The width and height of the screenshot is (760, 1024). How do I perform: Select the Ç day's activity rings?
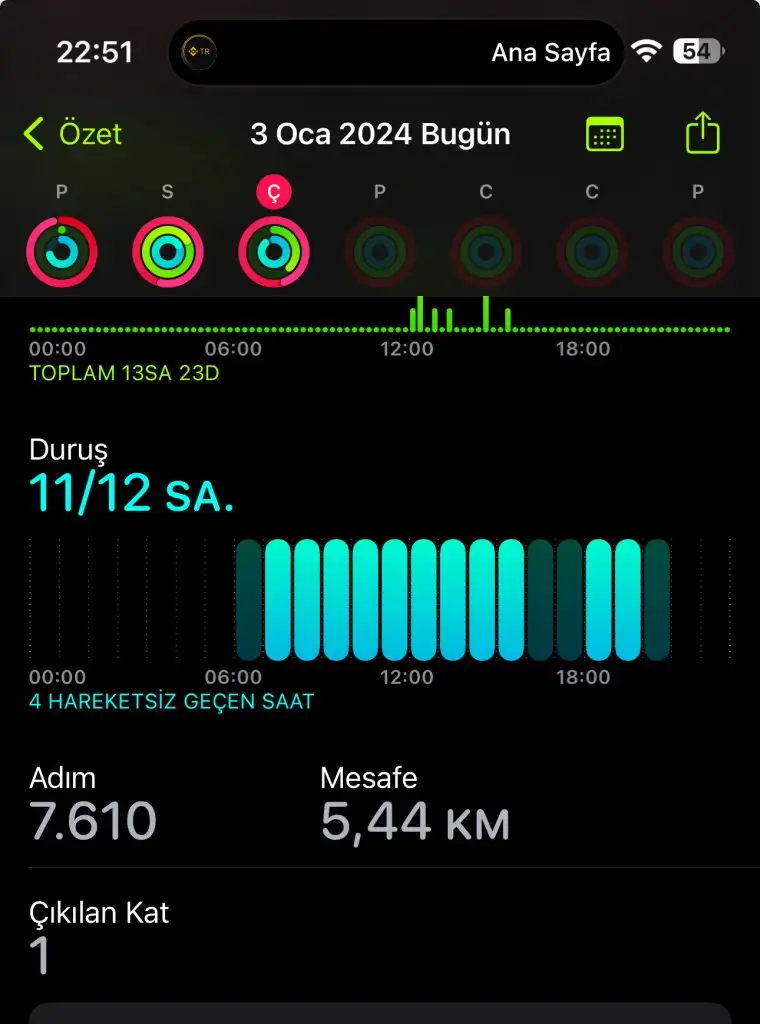[x=274, y=250]
